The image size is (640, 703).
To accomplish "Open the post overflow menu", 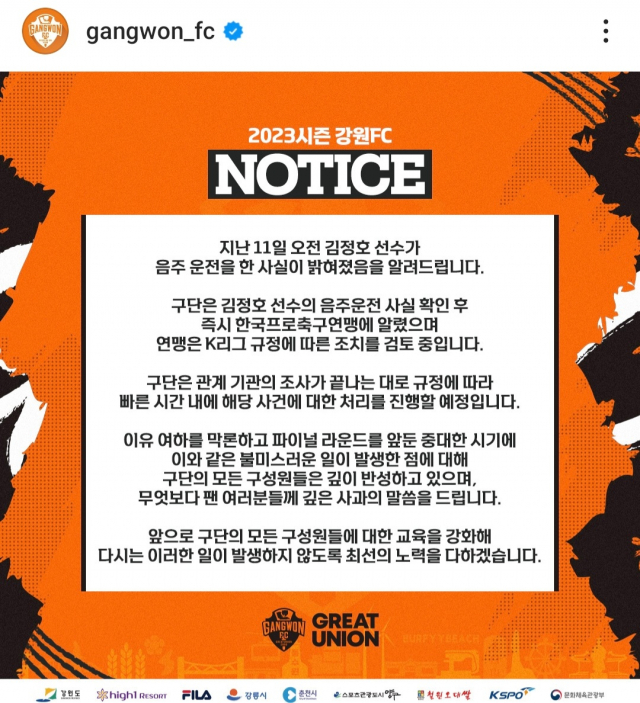I will [x=605, y=31].
